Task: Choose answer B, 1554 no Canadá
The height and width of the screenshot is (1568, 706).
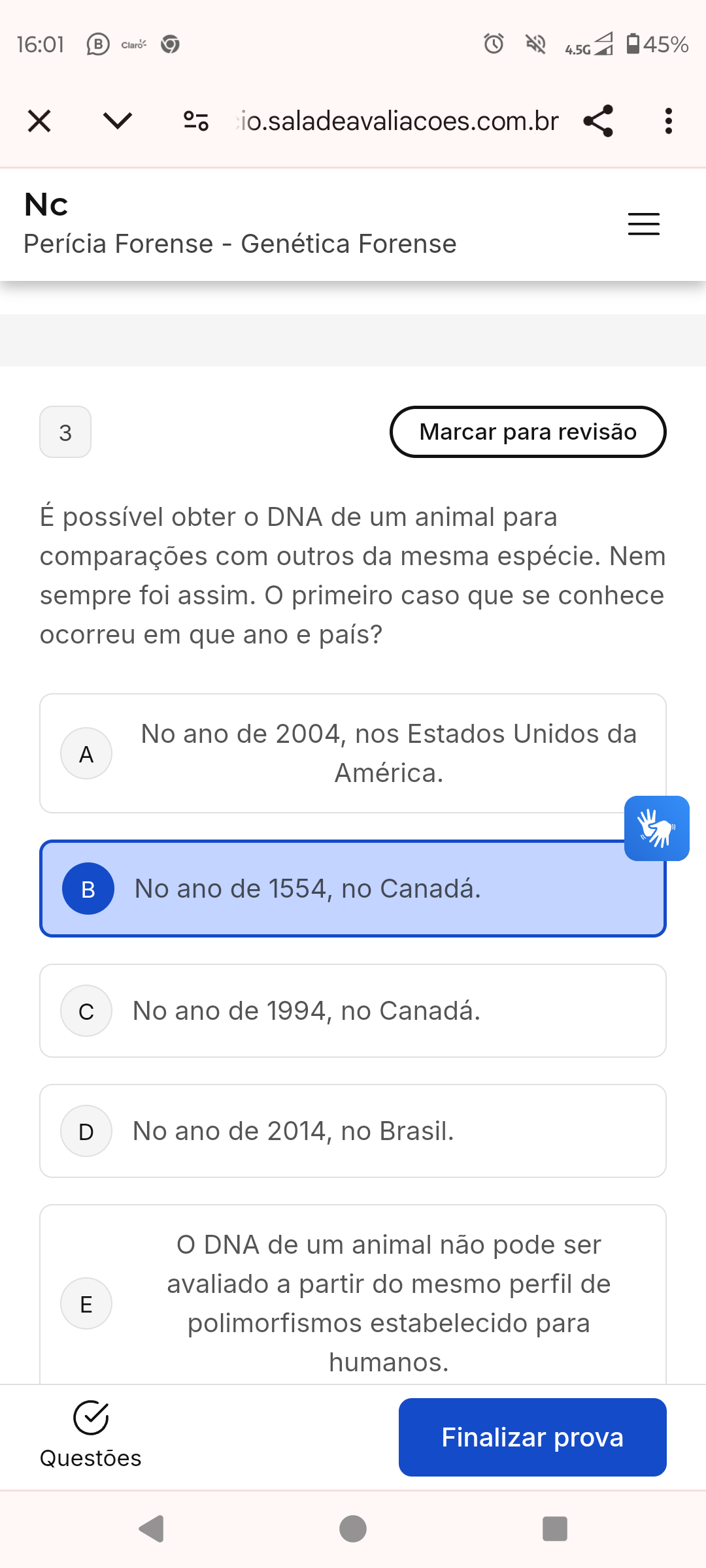Action: (x=353, y=889)
